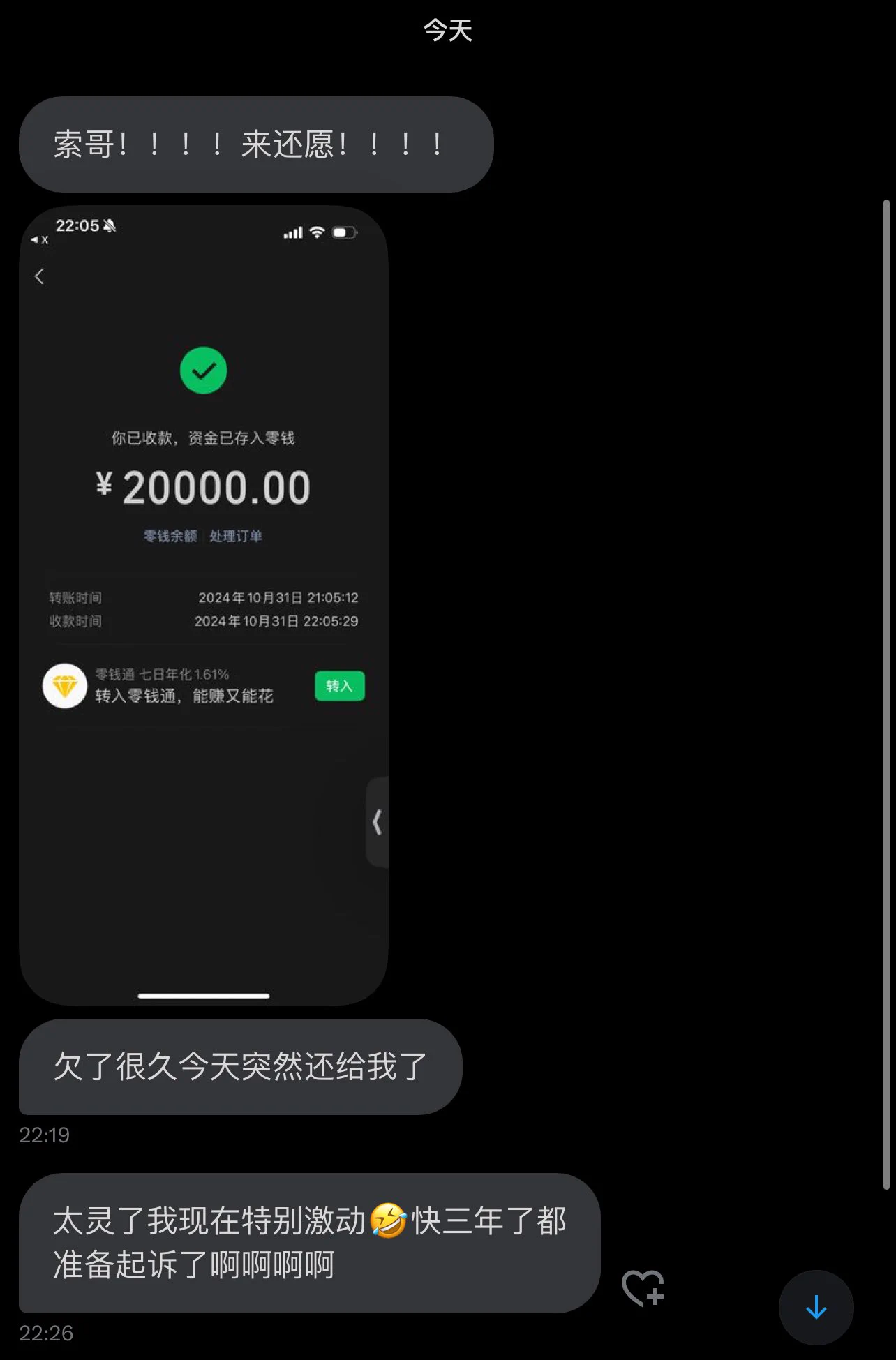This screenshot has height=1360, width=896.
Task: Open the payment receipt screenshot image
Action: point(203,605)
